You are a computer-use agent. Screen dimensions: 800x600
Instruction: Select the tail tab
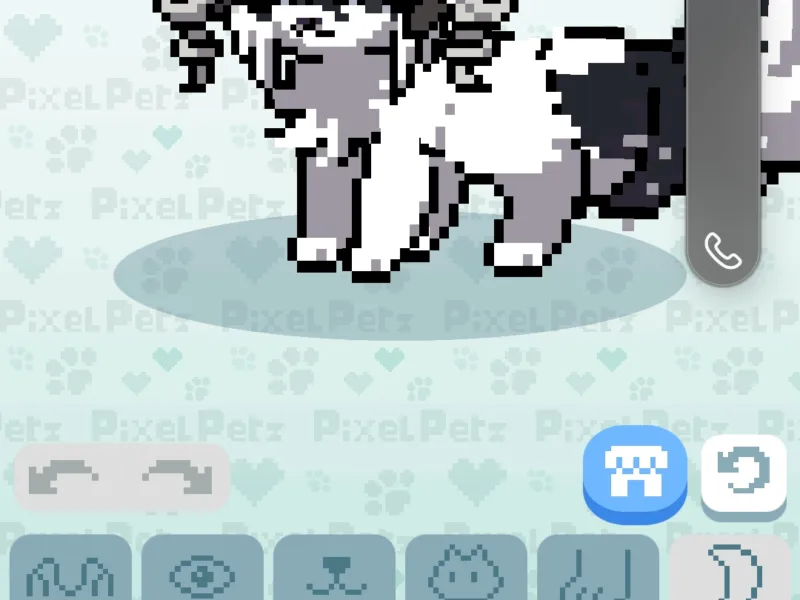[730, 572]
